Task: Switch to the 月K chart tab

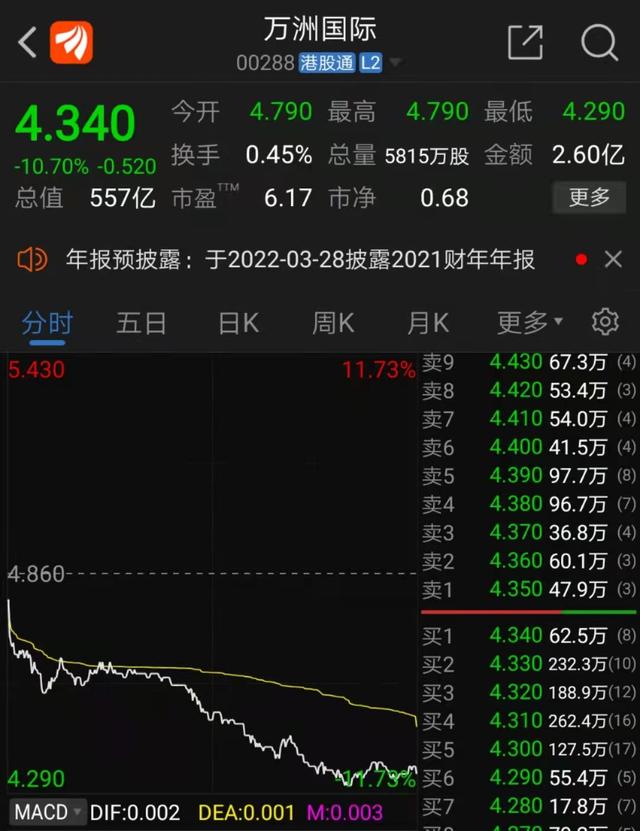Action: pyautogui.click(x=428, y=322)
